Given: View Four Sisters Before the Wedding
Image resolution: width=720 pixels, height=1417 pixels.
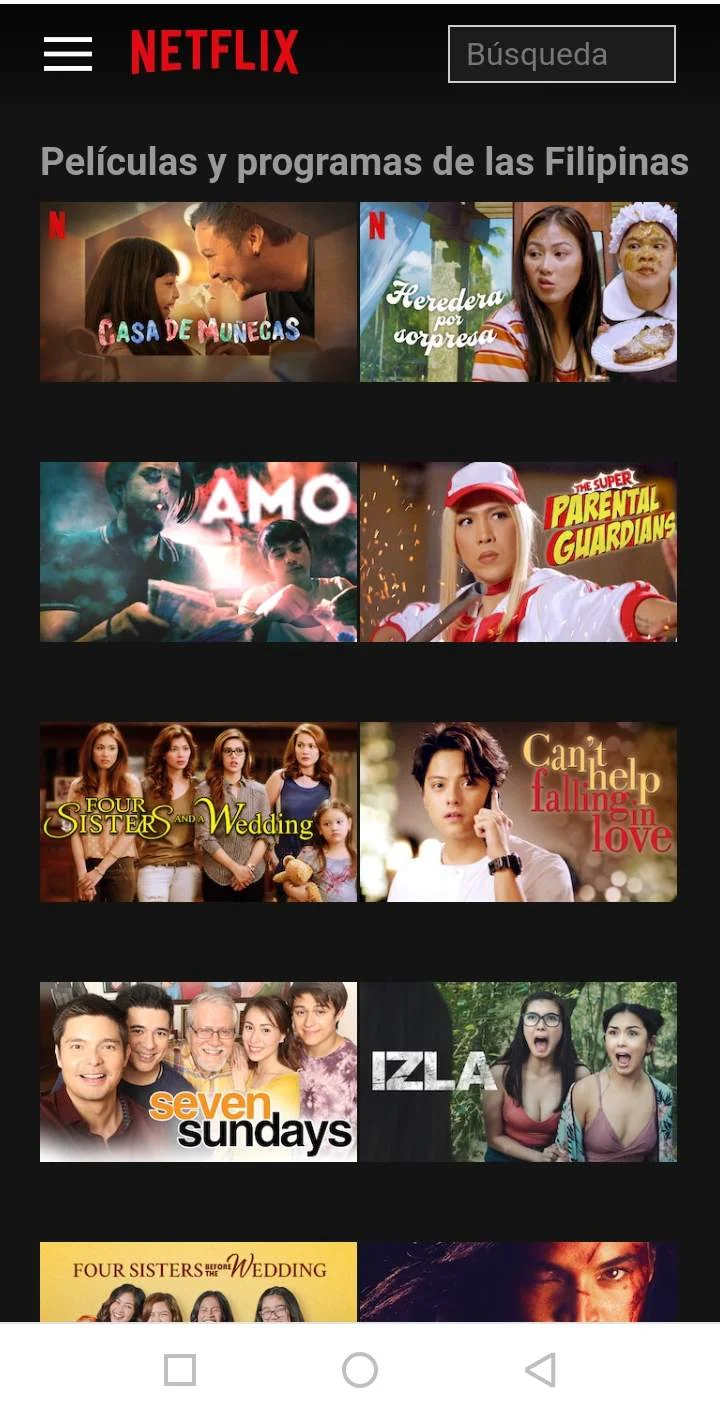Looking at the screenshot, I should point(198,1282).
